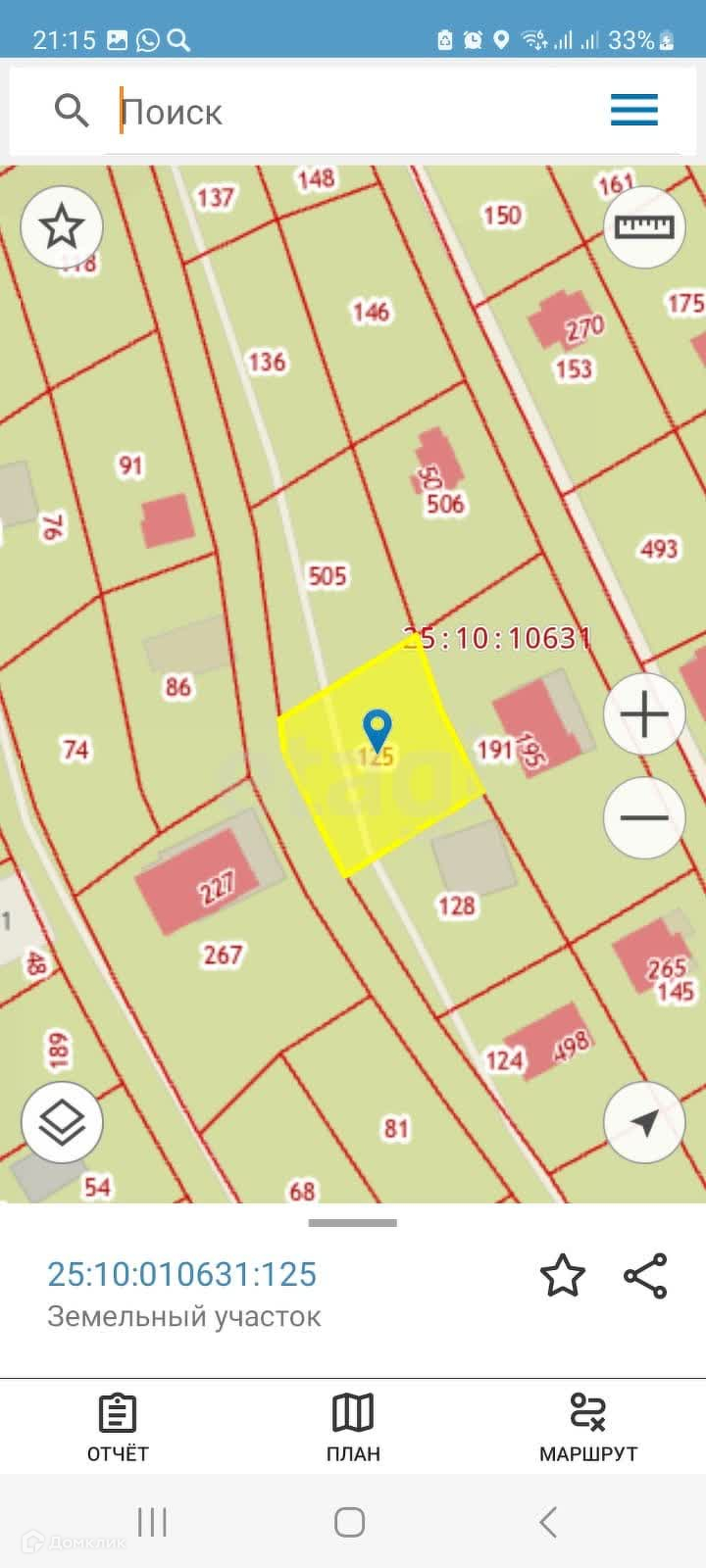Open the recent apps view
This screenshot has height=1568, width=706.
tap(152, 1522)
